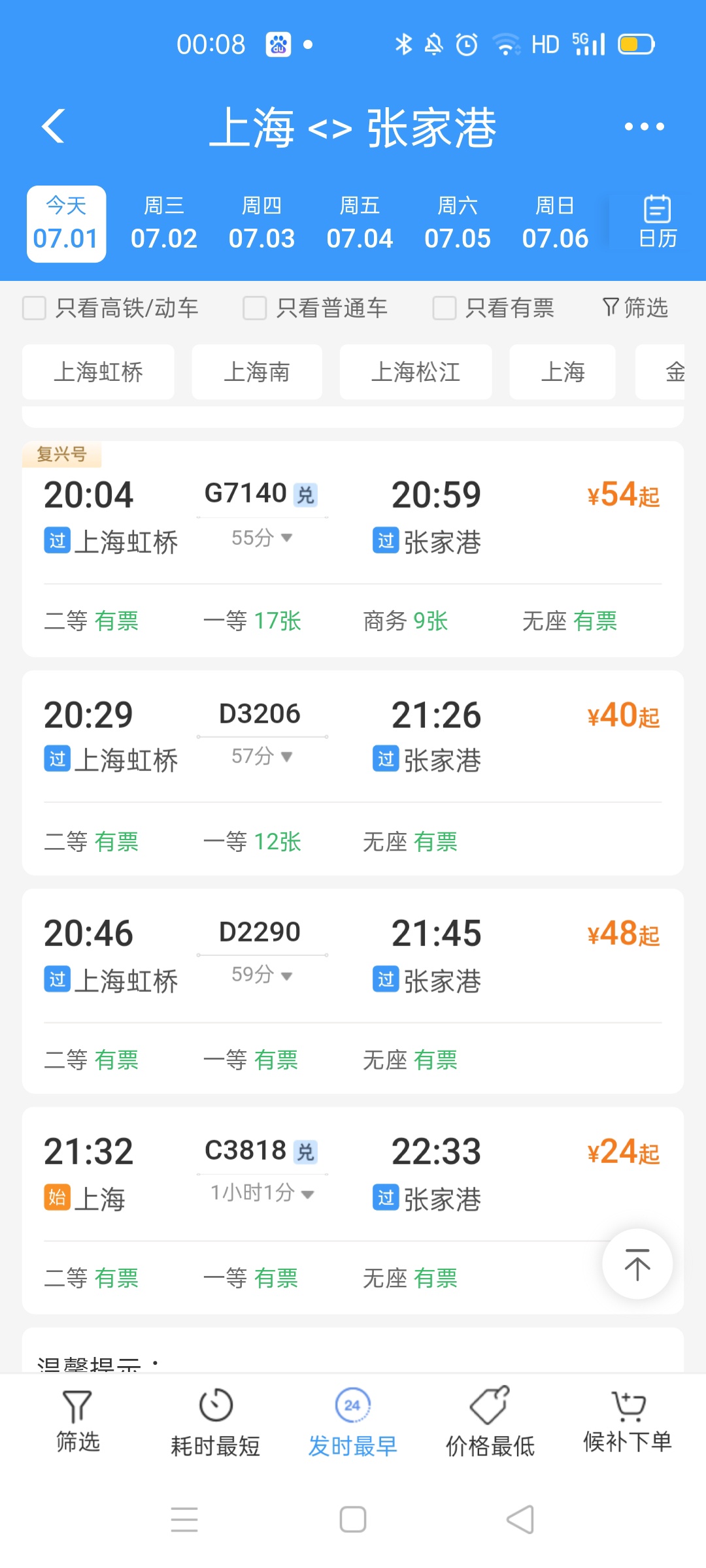
Task: Tap the system home button
Action: point(353,1519)
